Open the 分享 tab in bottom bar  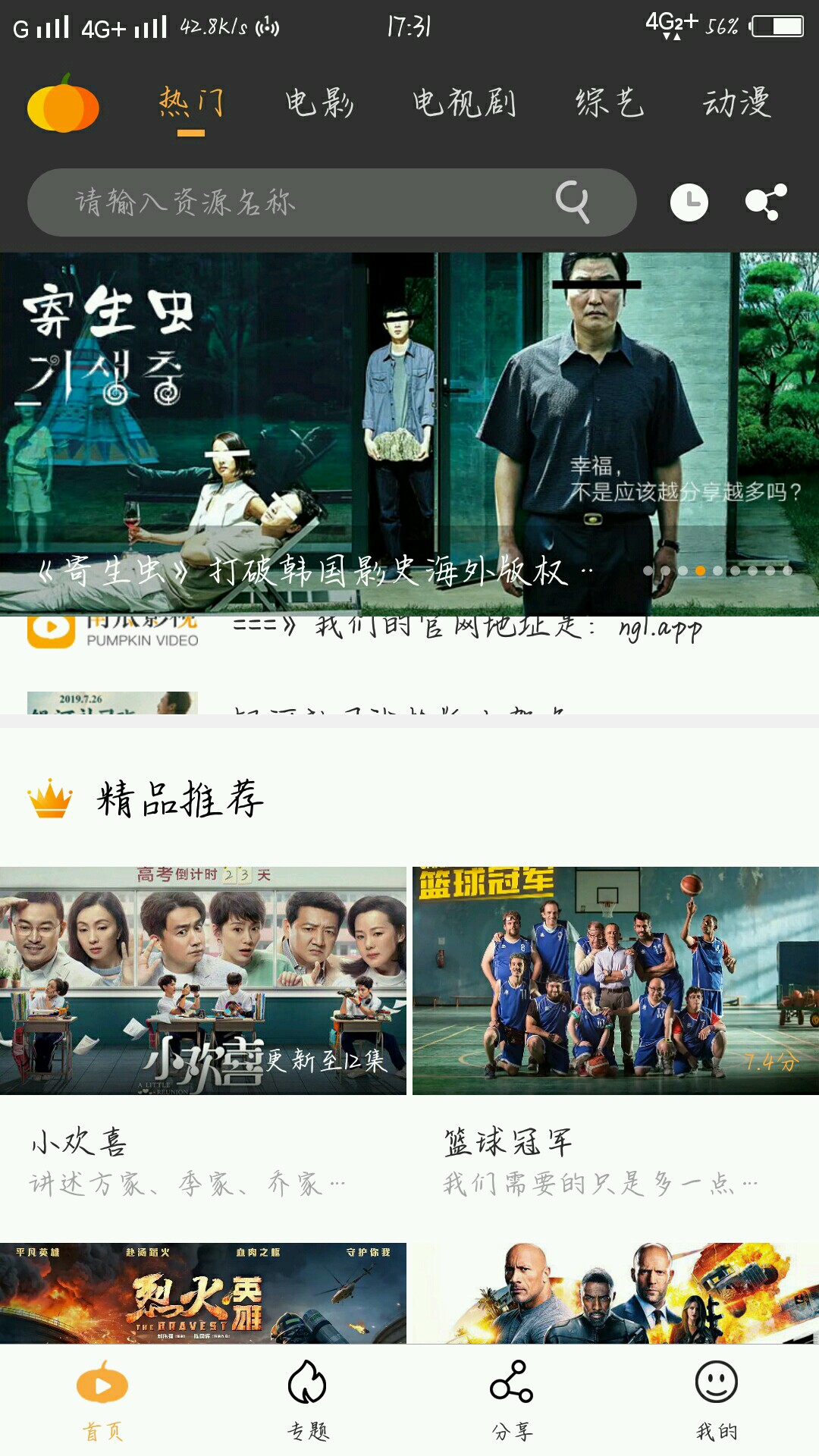512,1401
